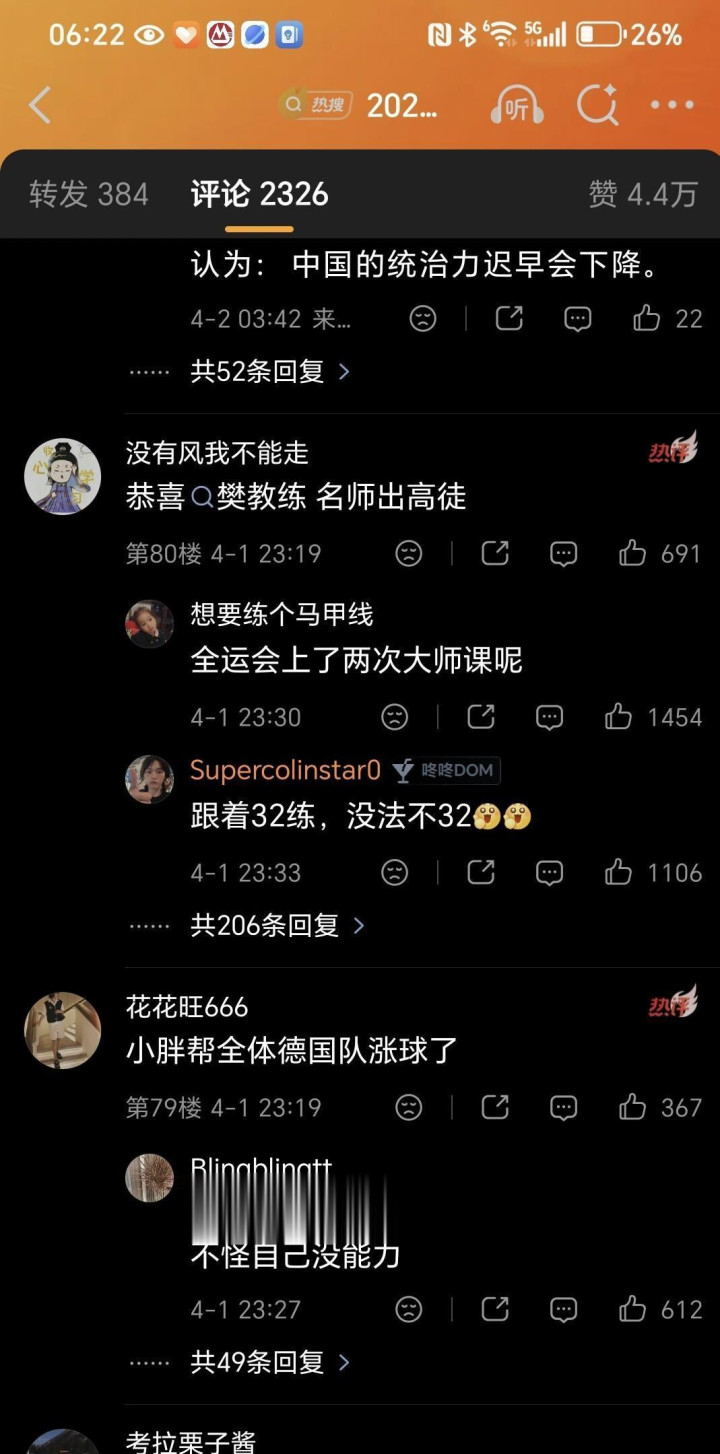The width and height of the screenshot is (720, 1454).
Task: Expand 共49条回复 replies
Action: pyautogui.click(x=270, y=1362)
